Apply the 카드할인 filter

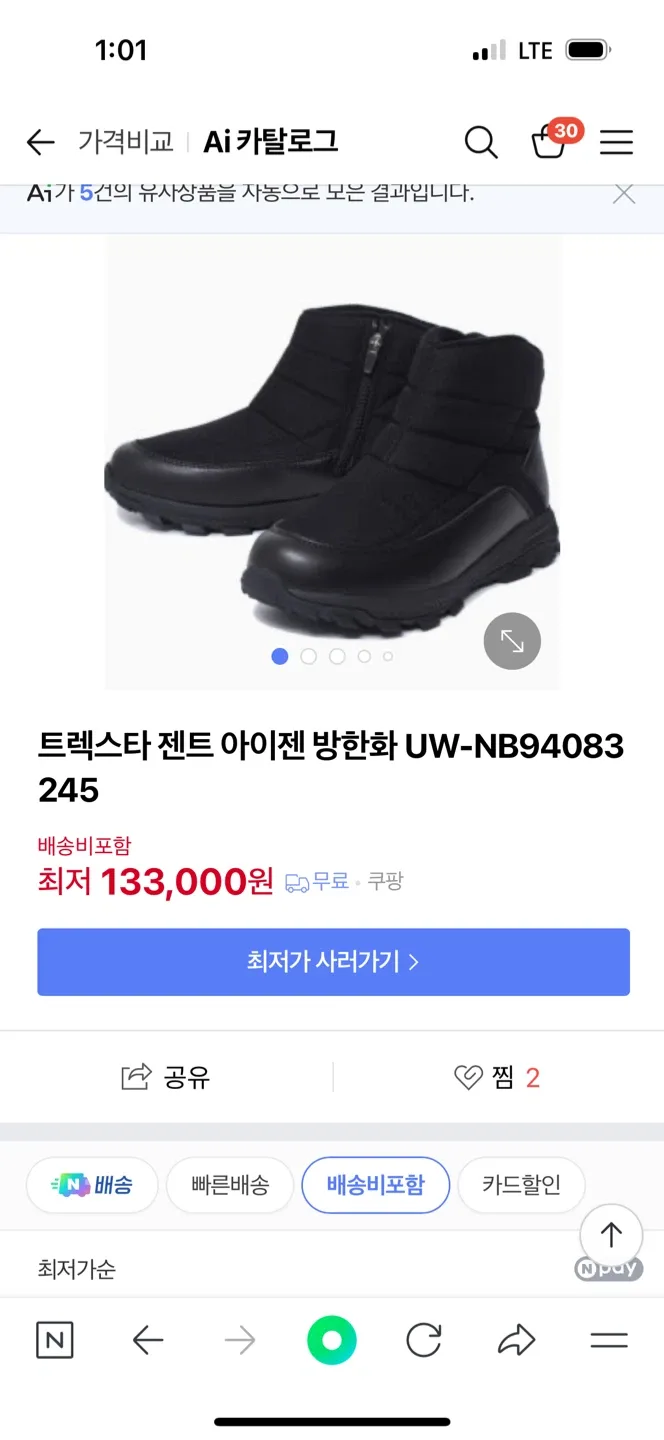coord(521,1185)
